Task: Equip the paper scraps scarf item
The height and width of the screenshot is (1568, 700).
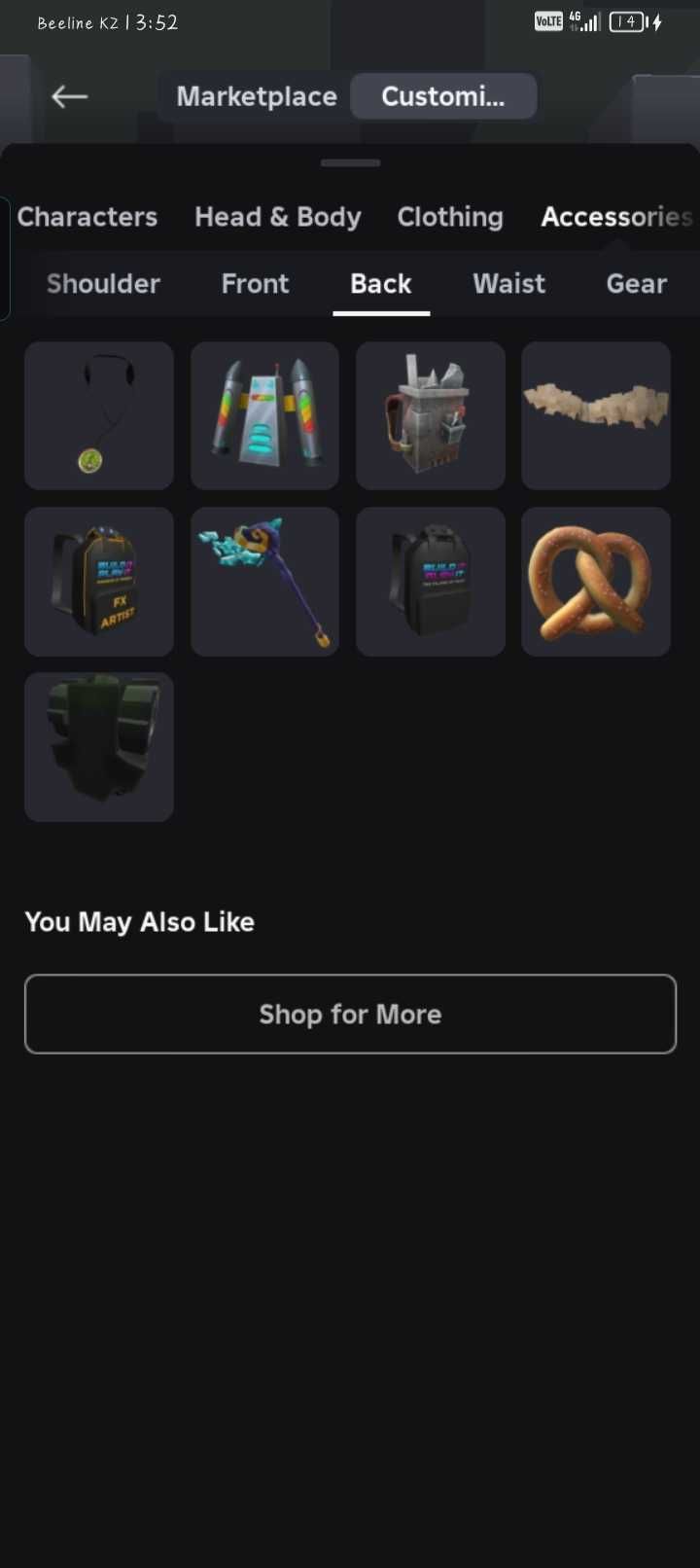Action: click(x=595, y=415)
